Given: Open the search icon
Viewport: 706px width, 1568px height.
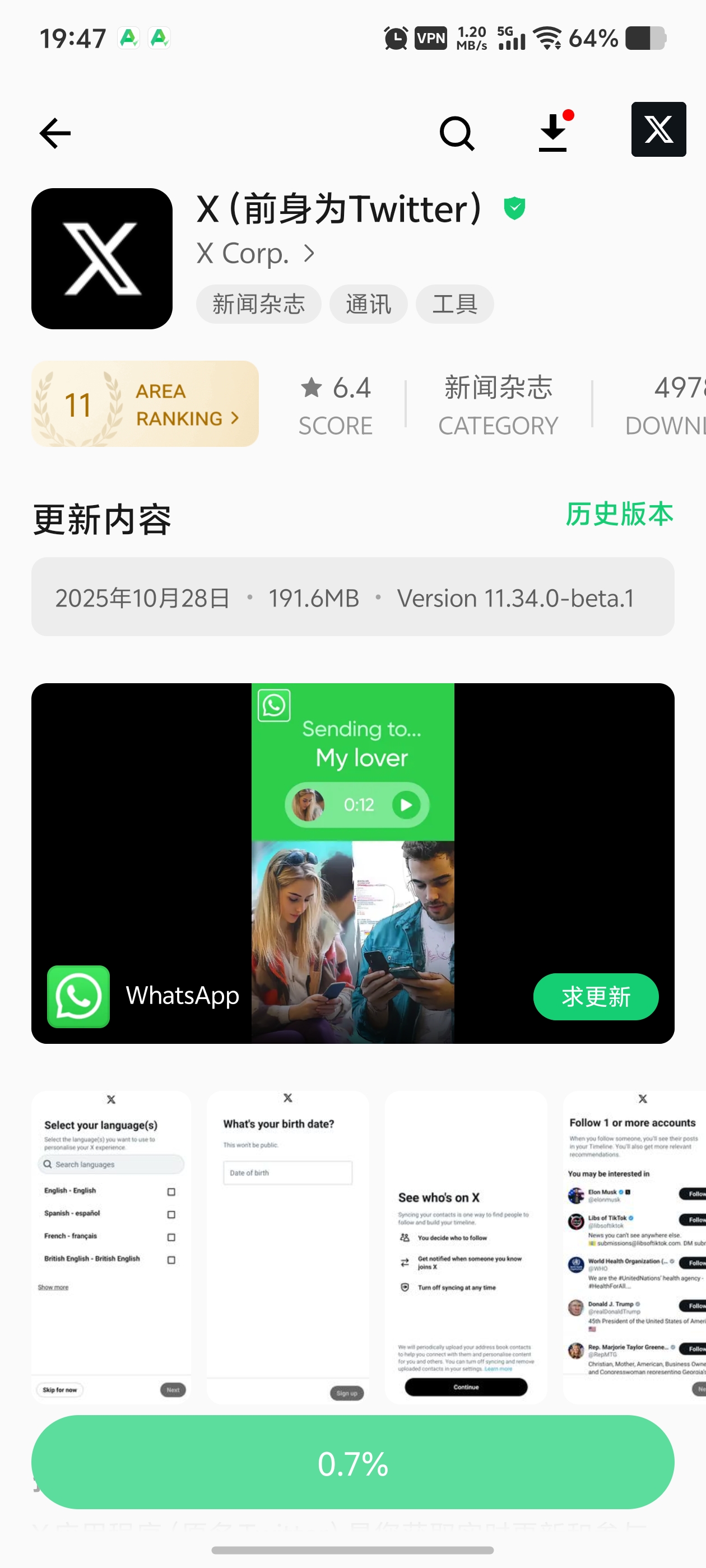Looking at the screenshot, I should click(457, 133).
